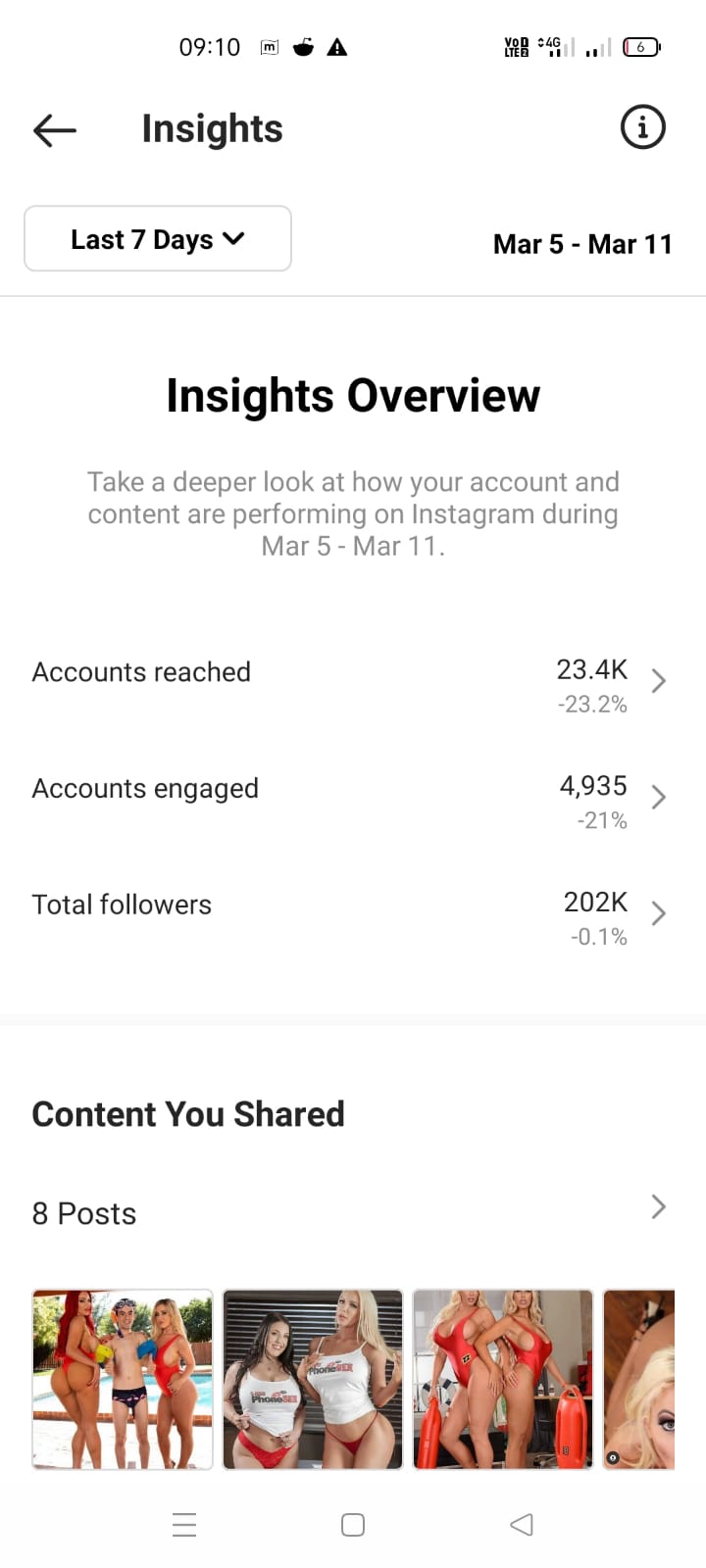The width and height of the screenshot is (706, 1568).
Task: Open the partially visible fourth post thumbnail
Action: tap(639, 1379)
